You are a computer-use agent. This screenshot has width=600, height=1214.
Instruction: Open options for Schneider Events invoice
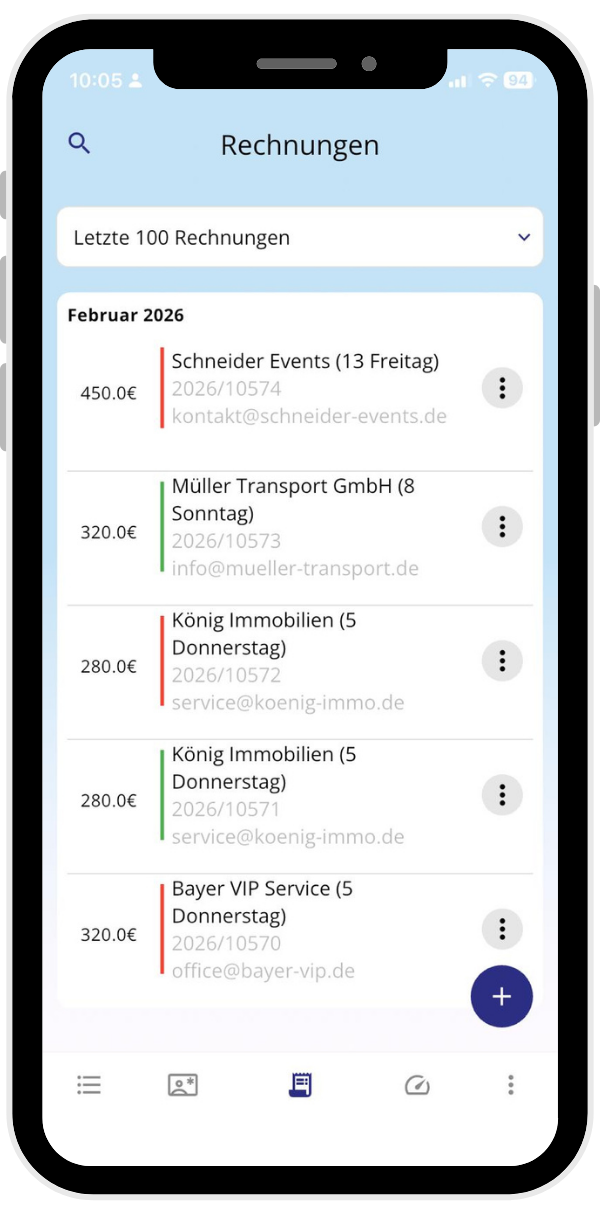tap(502, 388)
